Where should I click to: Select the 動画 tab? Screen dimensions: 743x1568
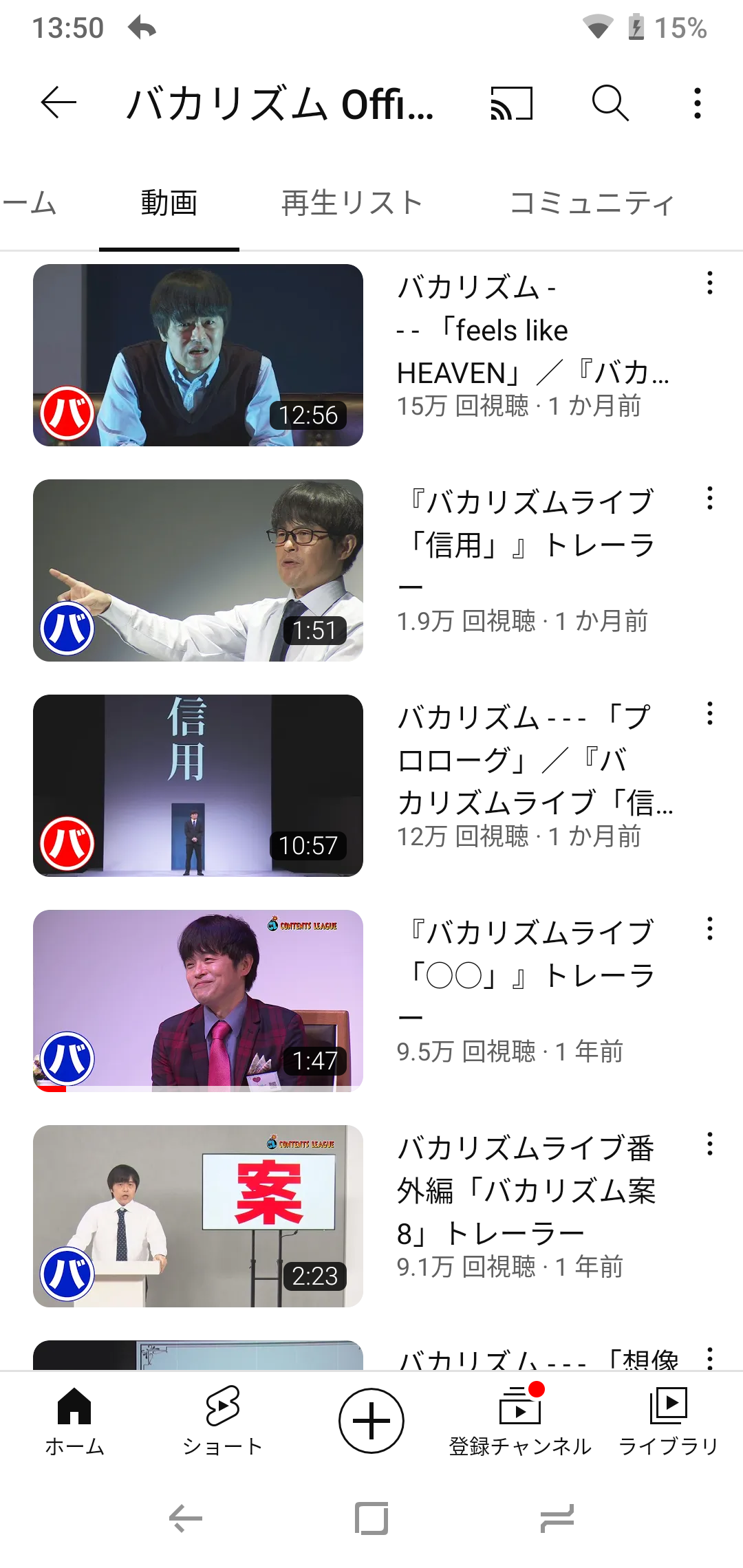click(169, 204)
